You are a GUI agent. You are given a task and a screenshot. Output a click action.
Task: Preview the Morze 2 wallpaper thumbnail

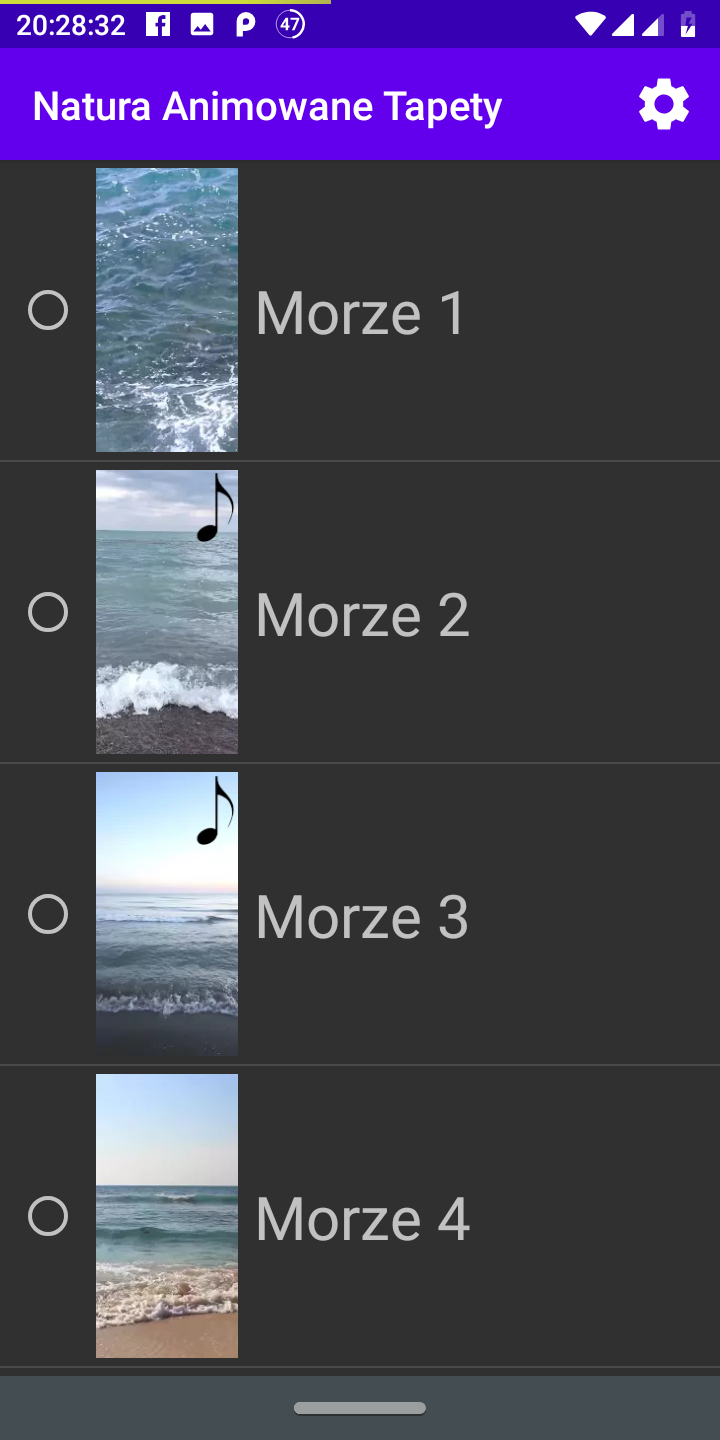click(x=167, y=612)
